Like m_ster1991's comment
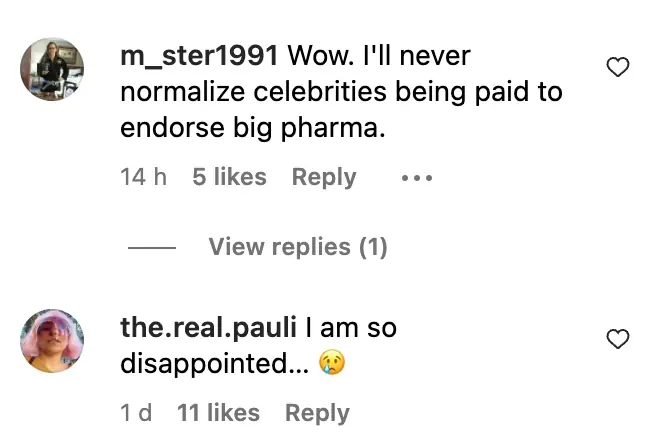Image resolution: width=658 pixels, height=434 pixels. 619,68
